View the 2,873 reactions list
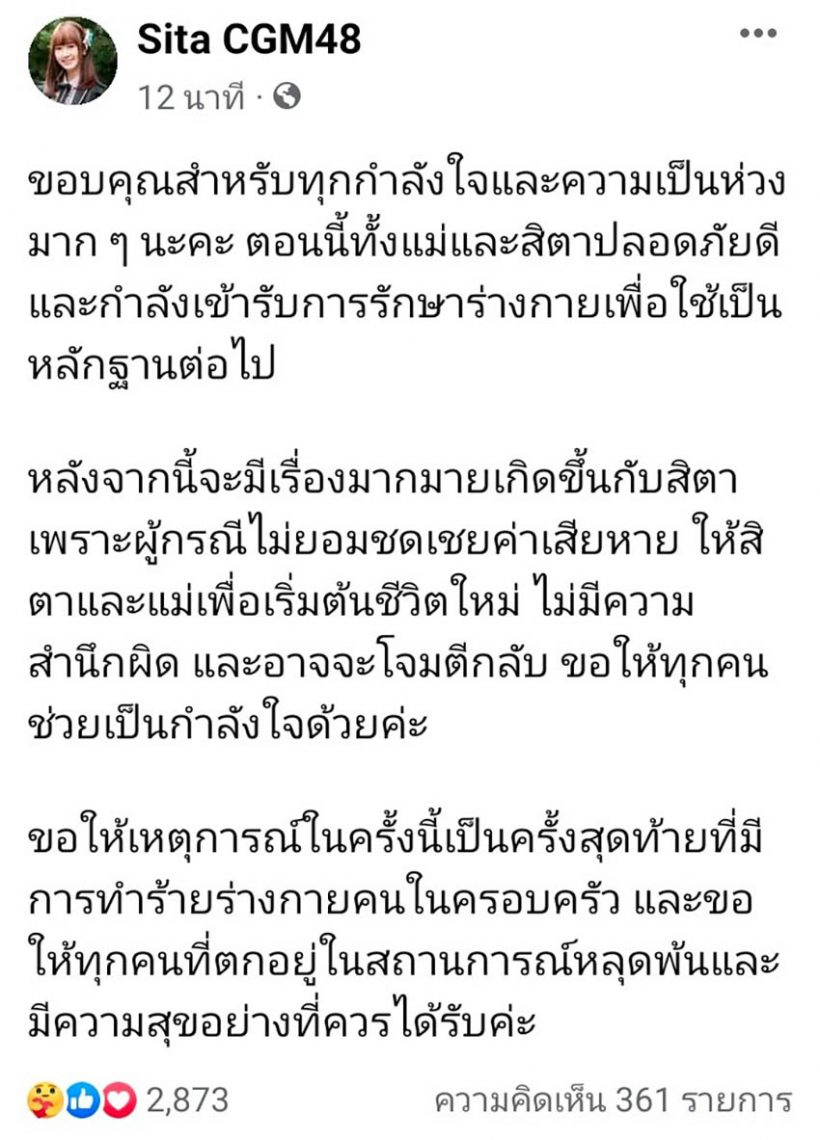 click(187, 1100)
